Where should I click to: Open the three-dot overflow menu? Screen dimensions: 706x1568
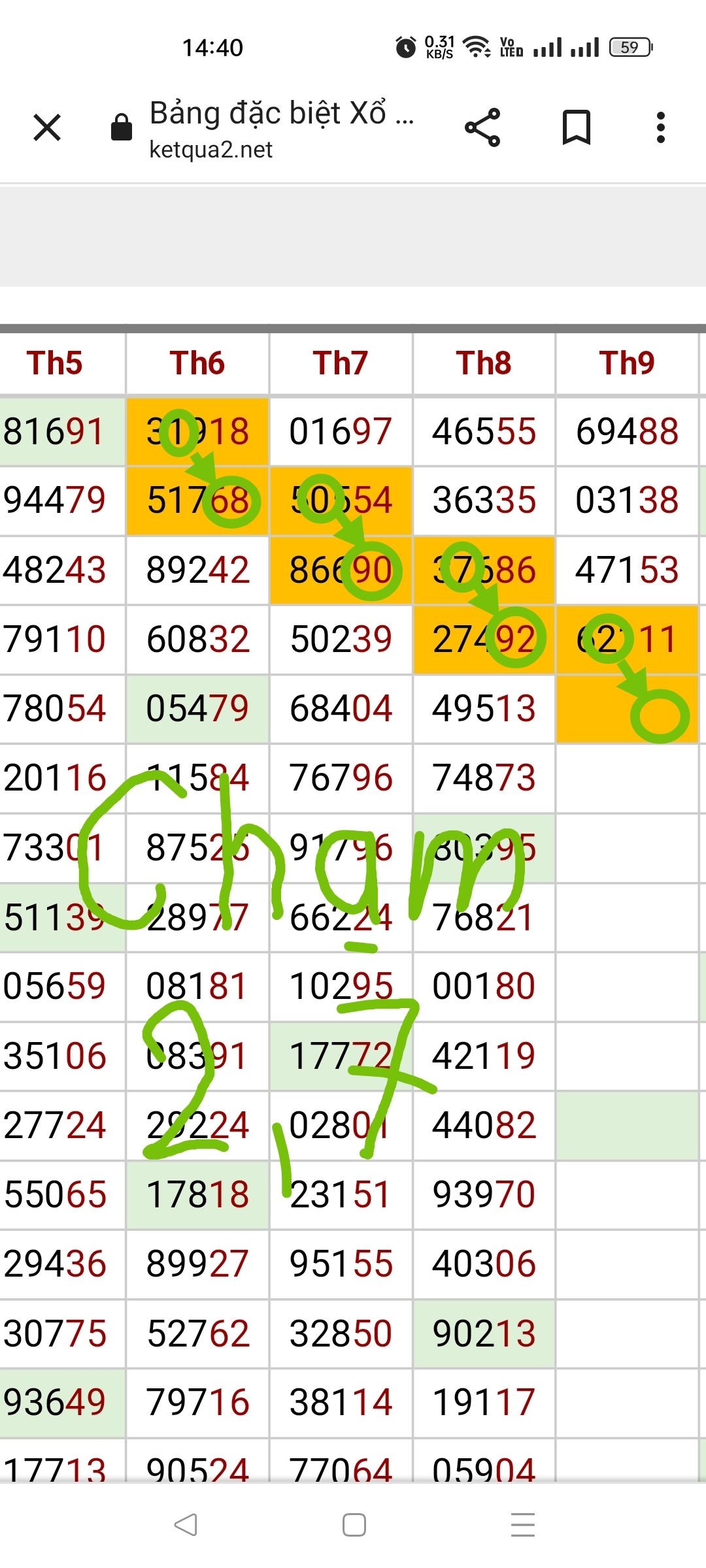[x=661, y=127]
